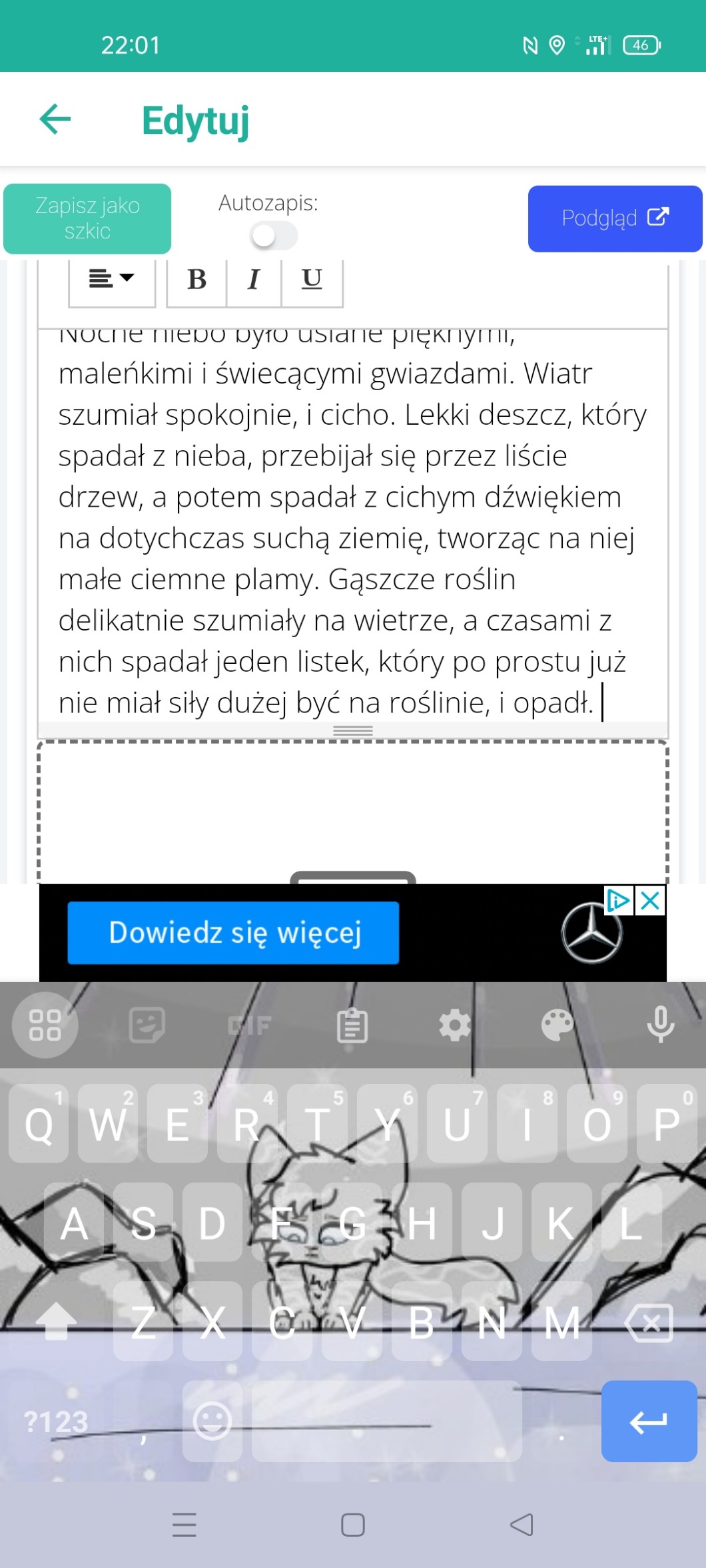
Task: Apply underline with the U button
Action: (x=312, y=280)
